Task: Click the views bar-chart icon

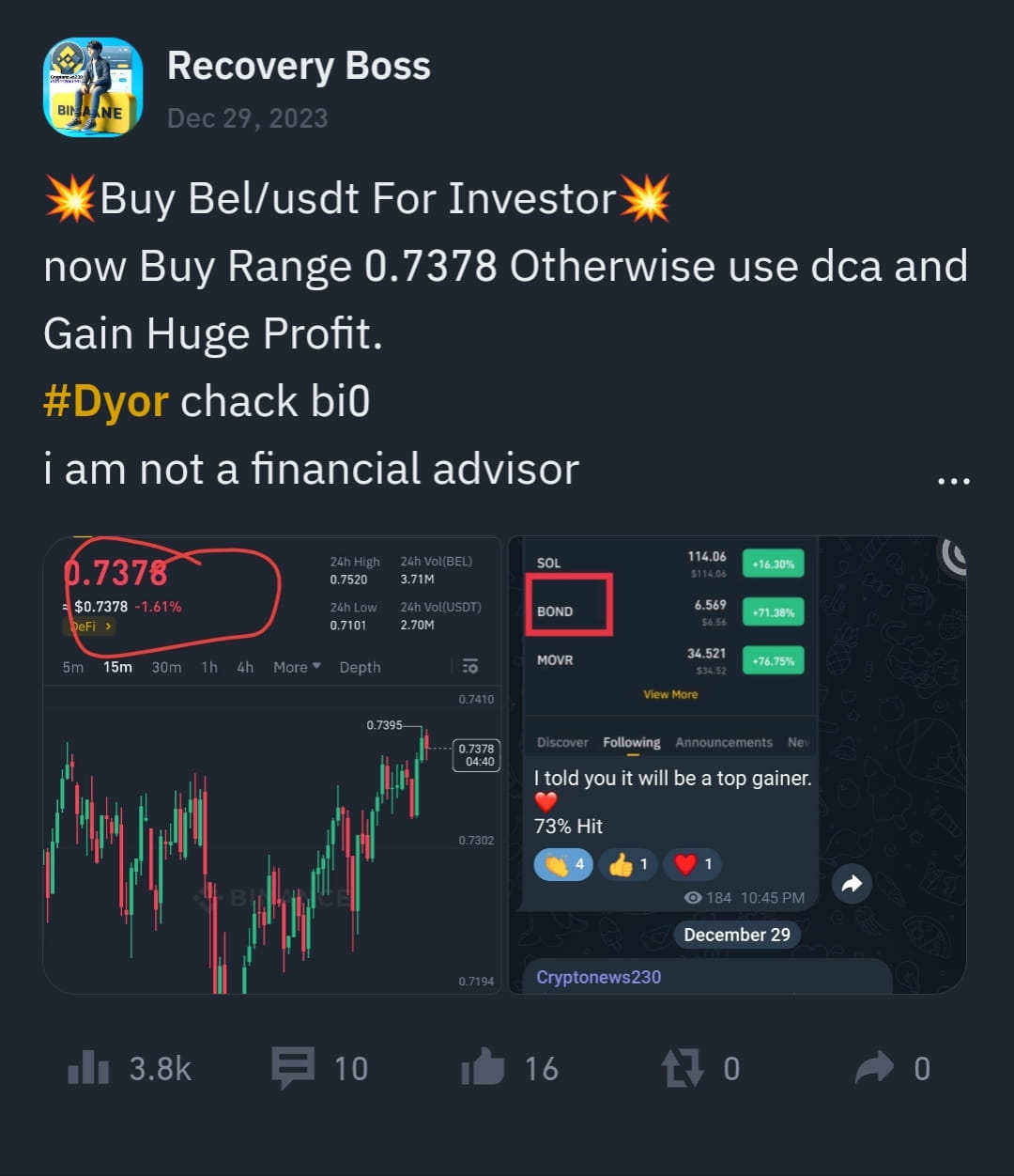Action: click(85, 1068)
